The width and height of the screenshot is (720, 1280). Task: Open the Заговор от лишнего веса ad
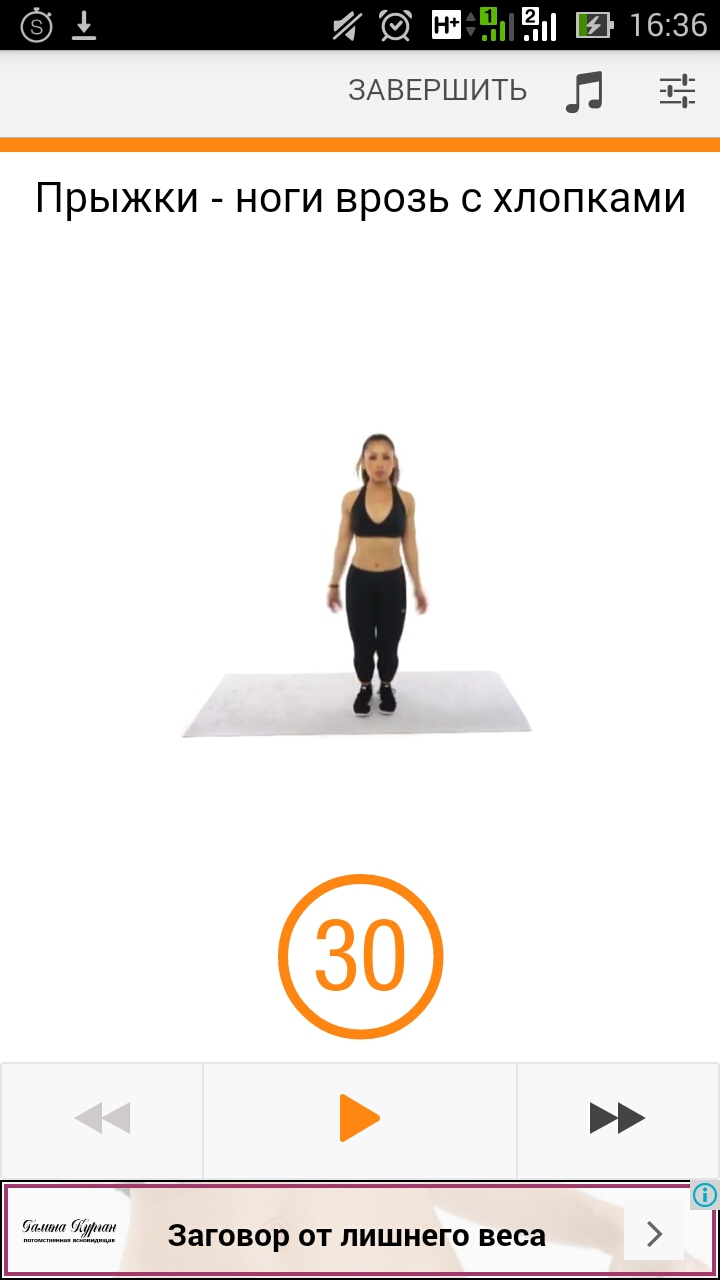coord(357,1235)
